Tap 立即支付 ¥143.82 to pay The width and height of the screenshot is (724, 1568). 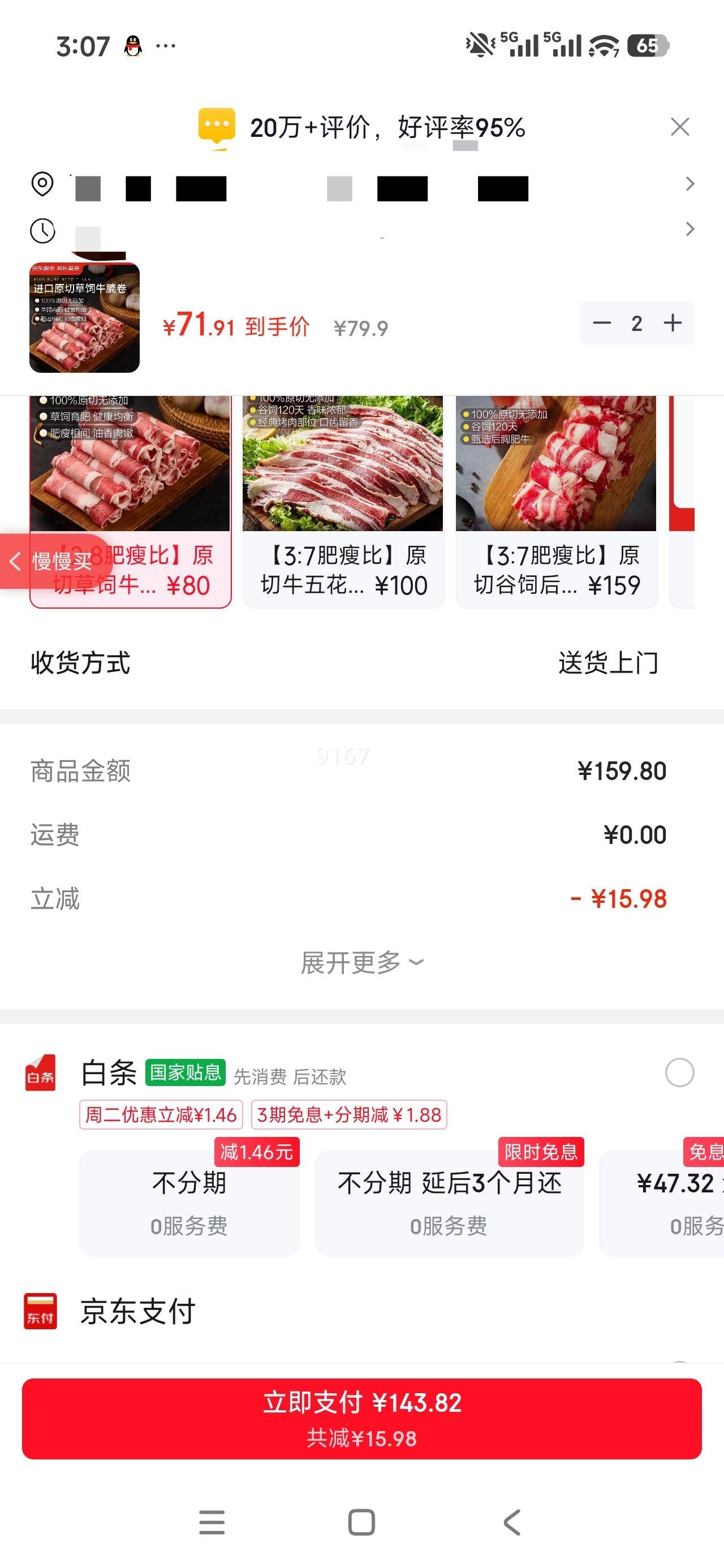(361, 1418)
